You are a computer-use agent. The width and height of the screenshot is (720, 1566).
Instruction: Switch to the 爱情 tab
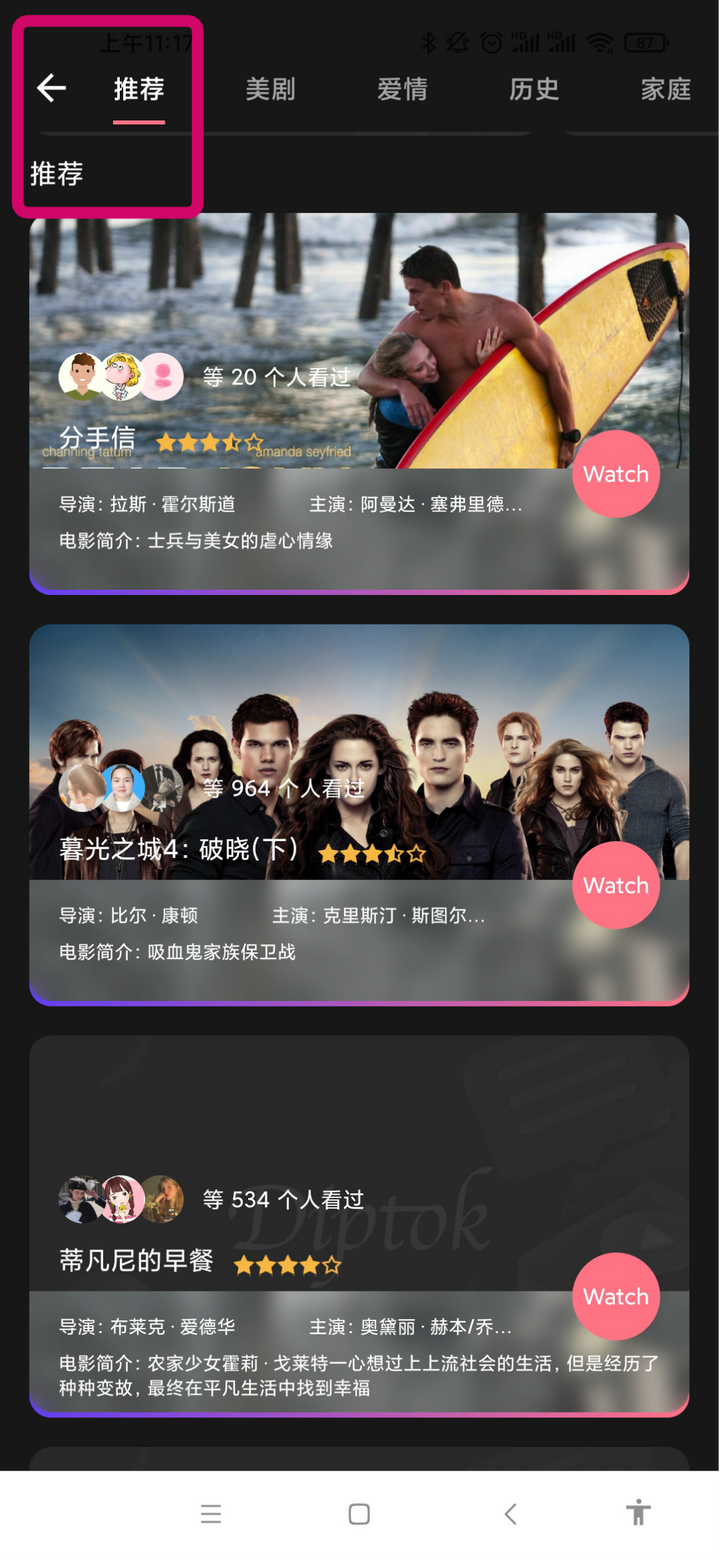(x=402, y=89)
